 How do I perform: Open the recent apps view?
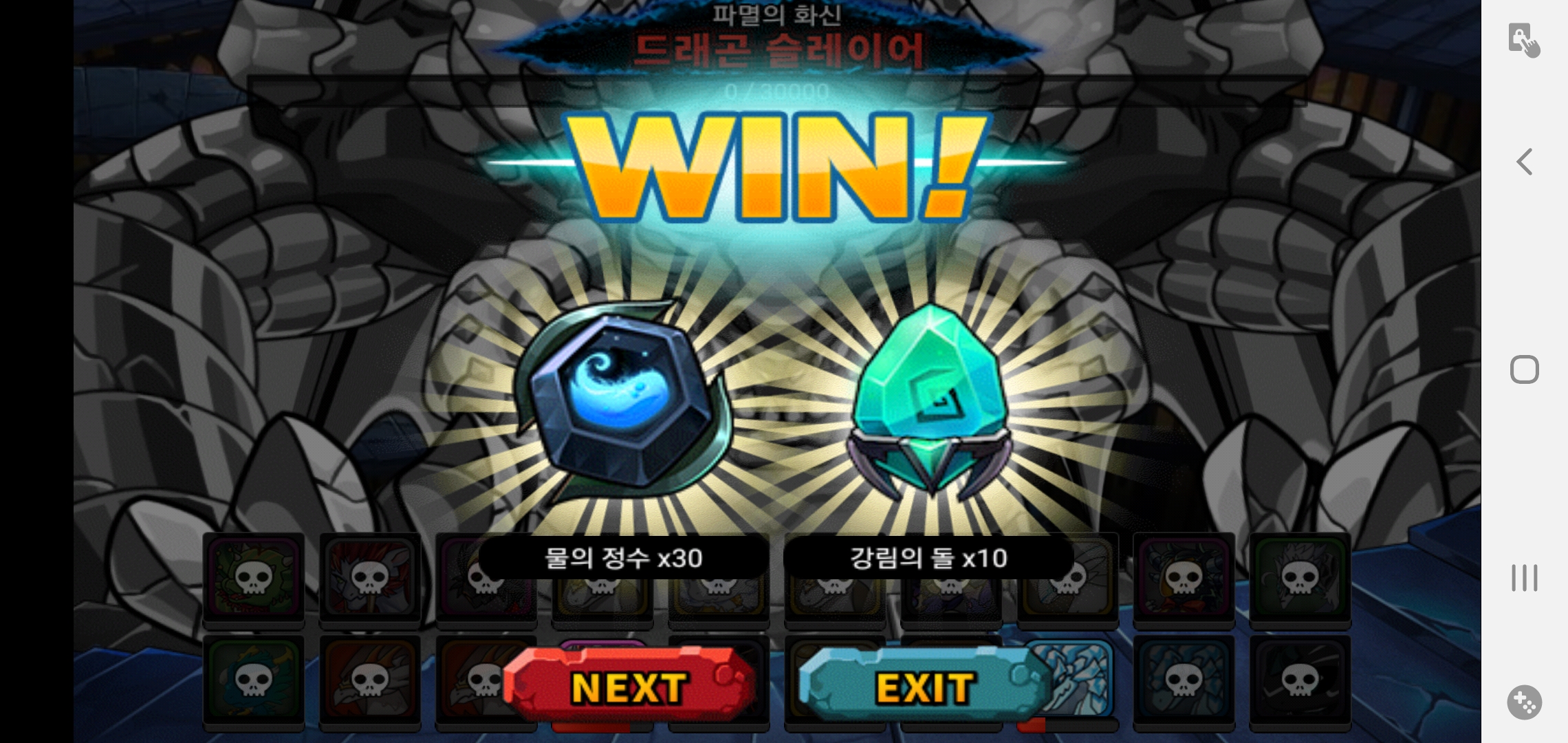tap(1524, 578)
